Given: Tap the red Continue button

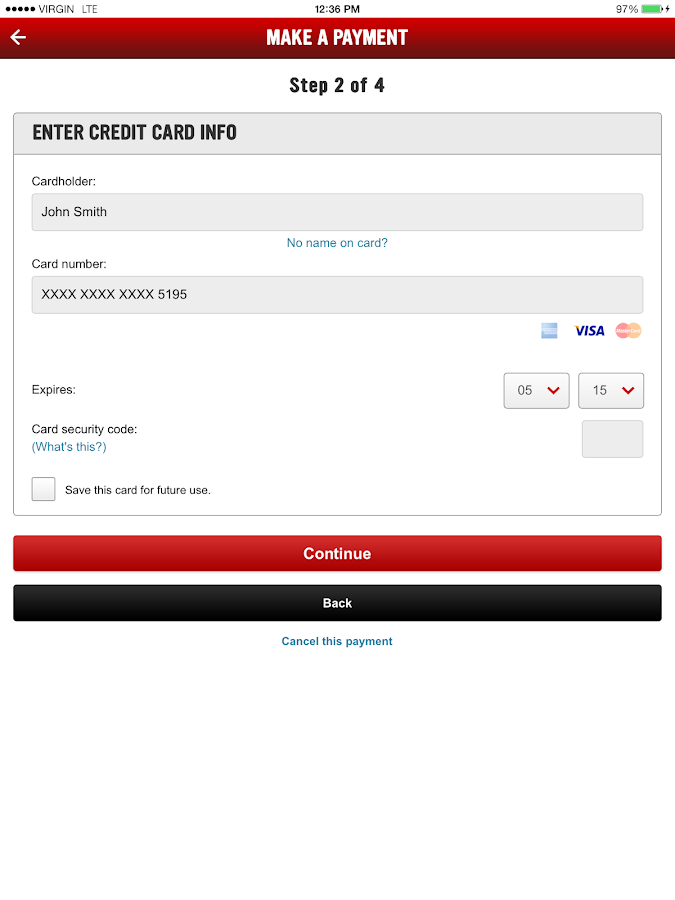Looking at the screenshot, I should pos(337,553).
